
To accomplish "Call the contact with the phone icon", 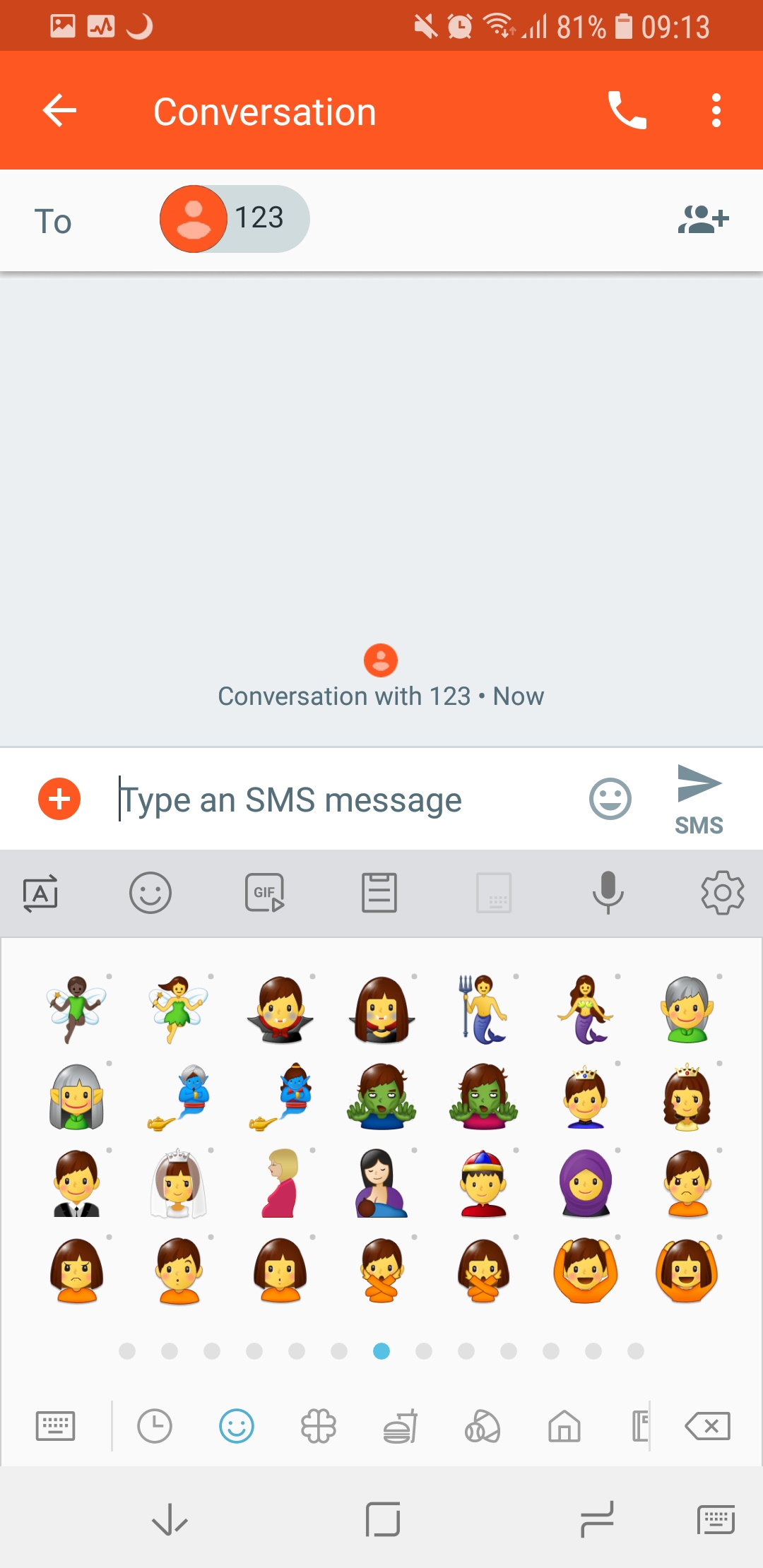I will (x=627, y=111).
